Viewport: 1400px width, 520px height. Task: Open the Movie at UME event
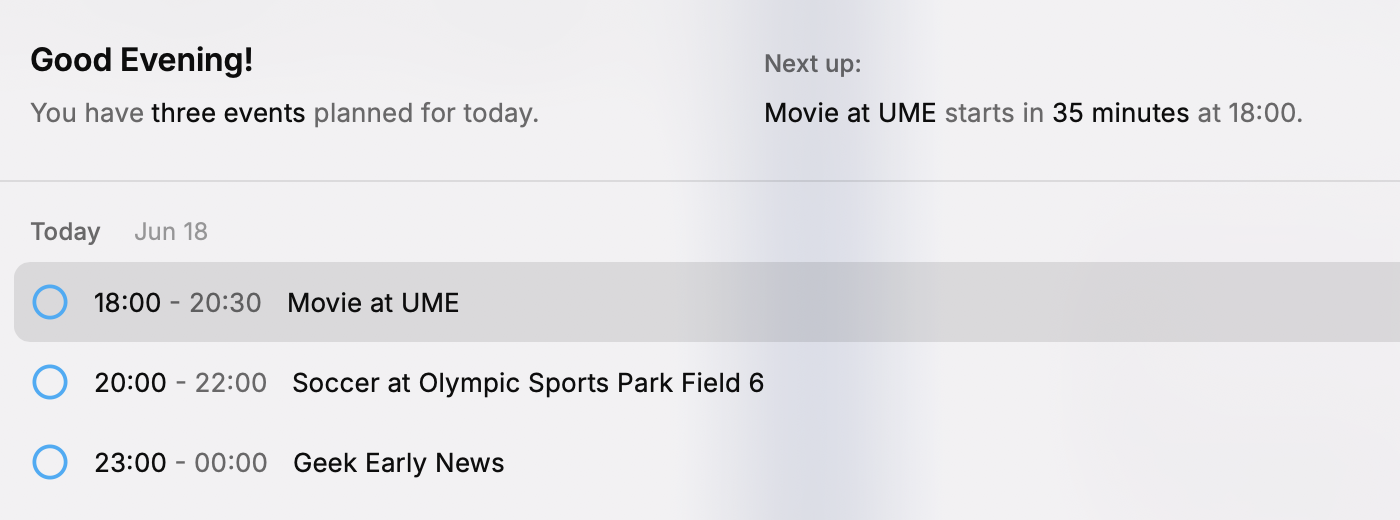click(373, 302)
